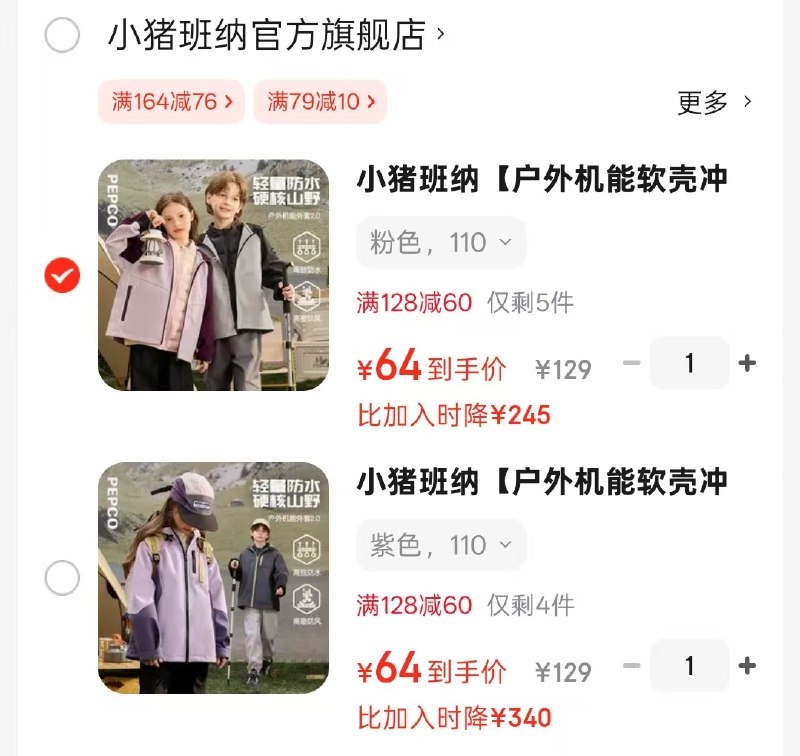Claim the 满79减10 coupon
Screen dimensions: 800x756
pos(319,101)
